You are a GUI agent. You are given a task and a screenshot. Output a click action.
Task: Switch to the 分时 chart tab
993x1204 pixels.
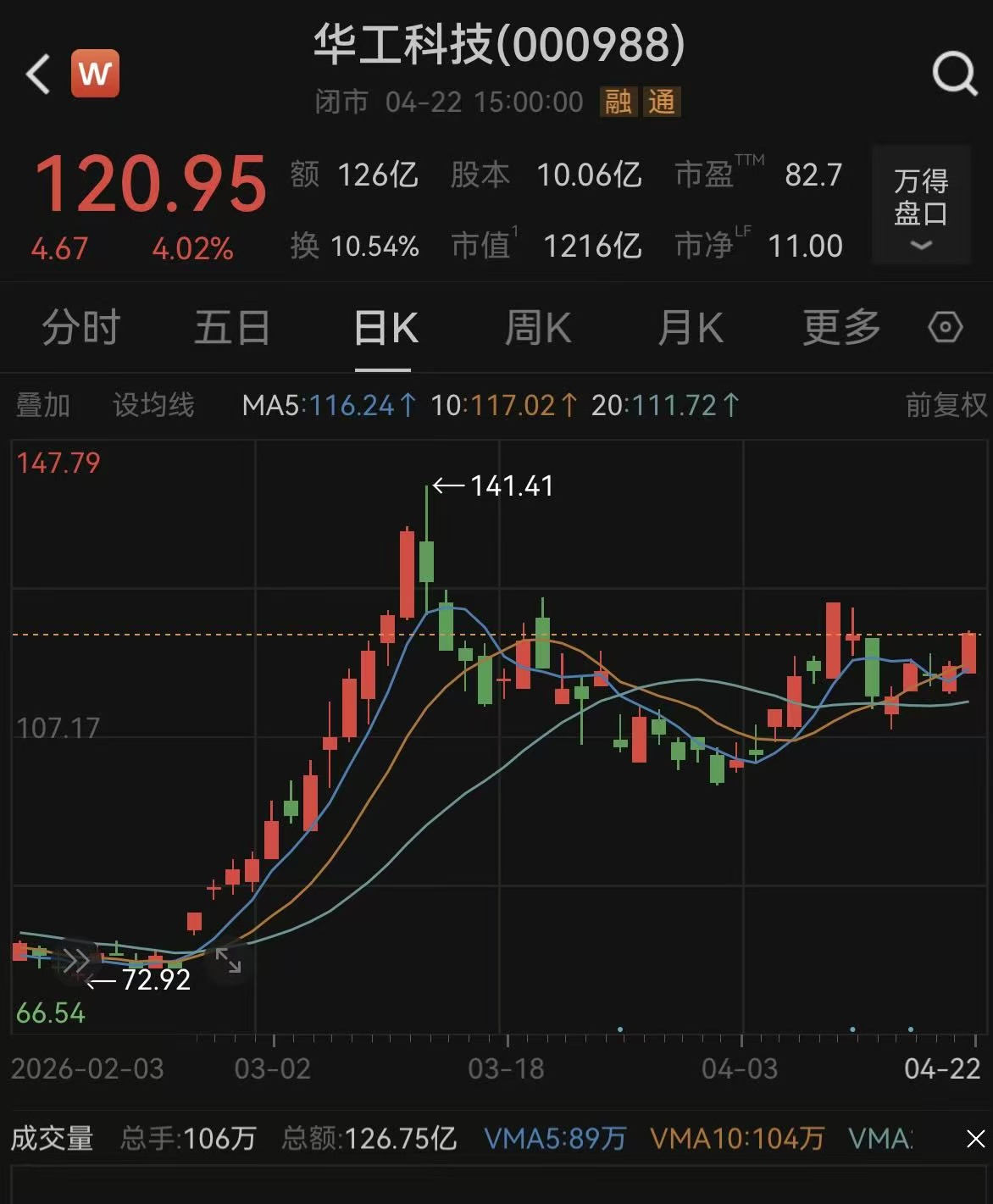pyautogui.click(x=81, y=328)
